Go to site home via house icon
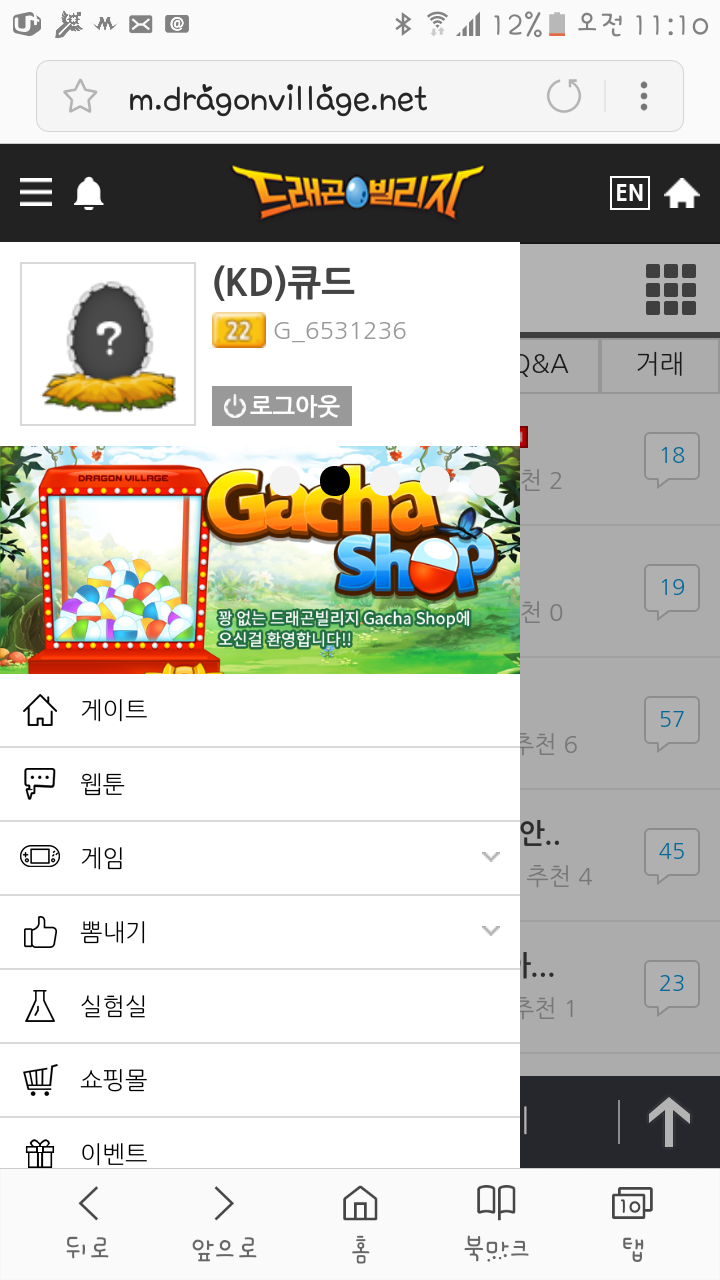 pyautogui.click(x=682, y=193)
